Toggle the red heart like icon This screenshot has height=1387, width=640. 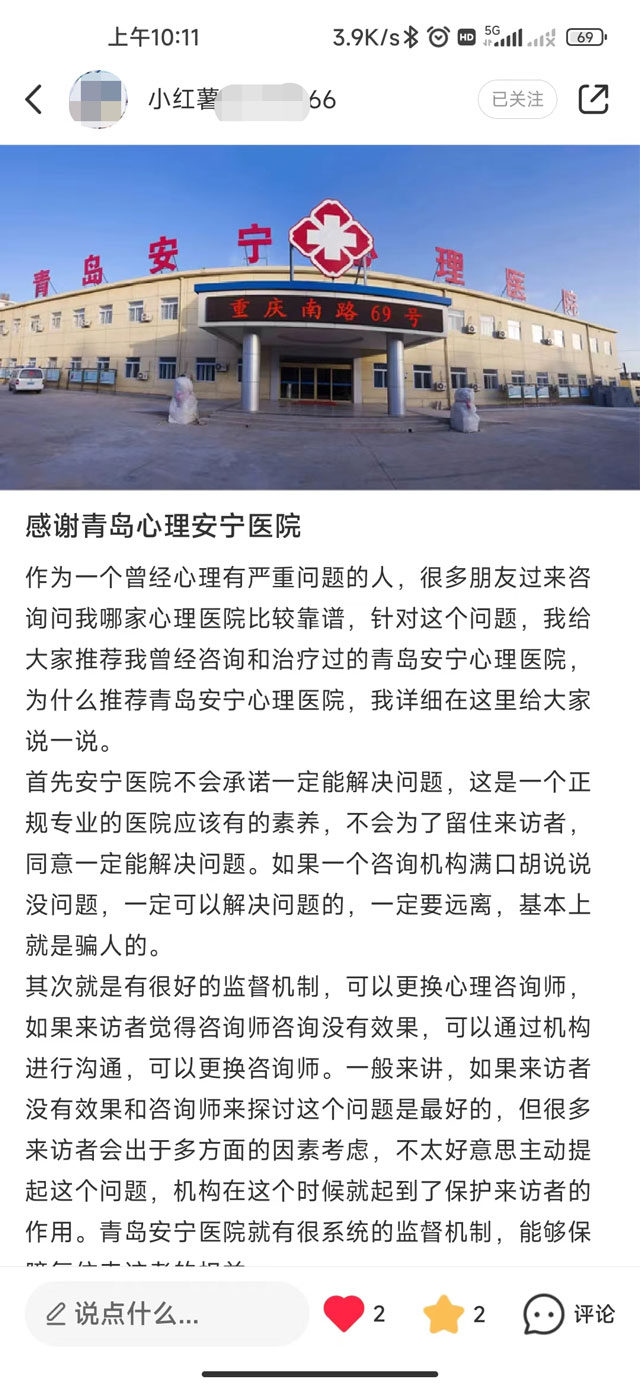[x=344, y=1314]
